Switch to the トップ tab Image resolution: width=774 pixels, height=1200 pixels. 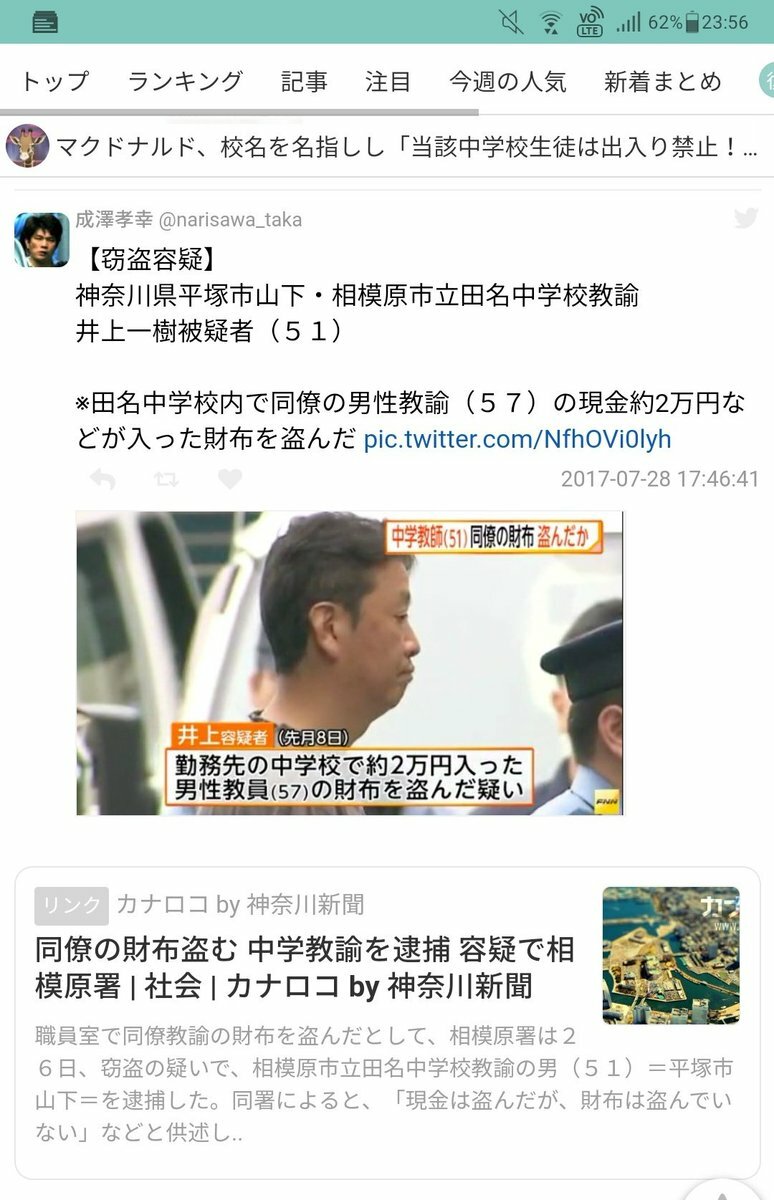click(x=54, y=81)
